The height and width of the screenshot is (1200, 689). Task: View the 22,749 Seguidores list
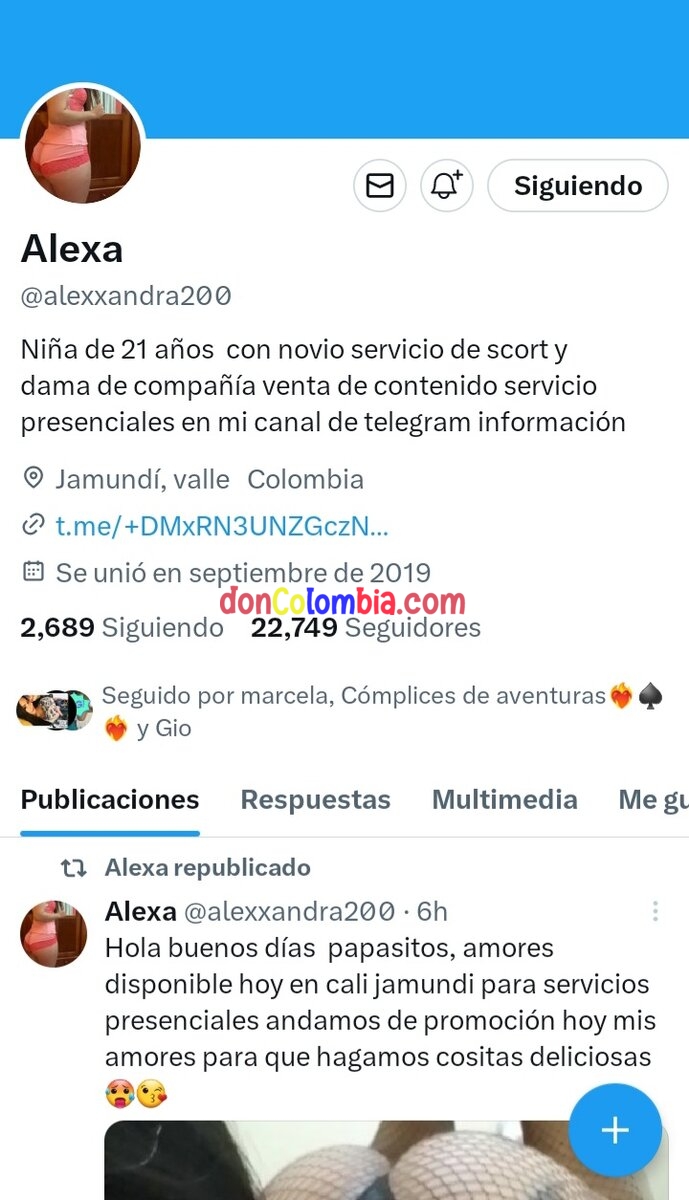pos(365,628)
